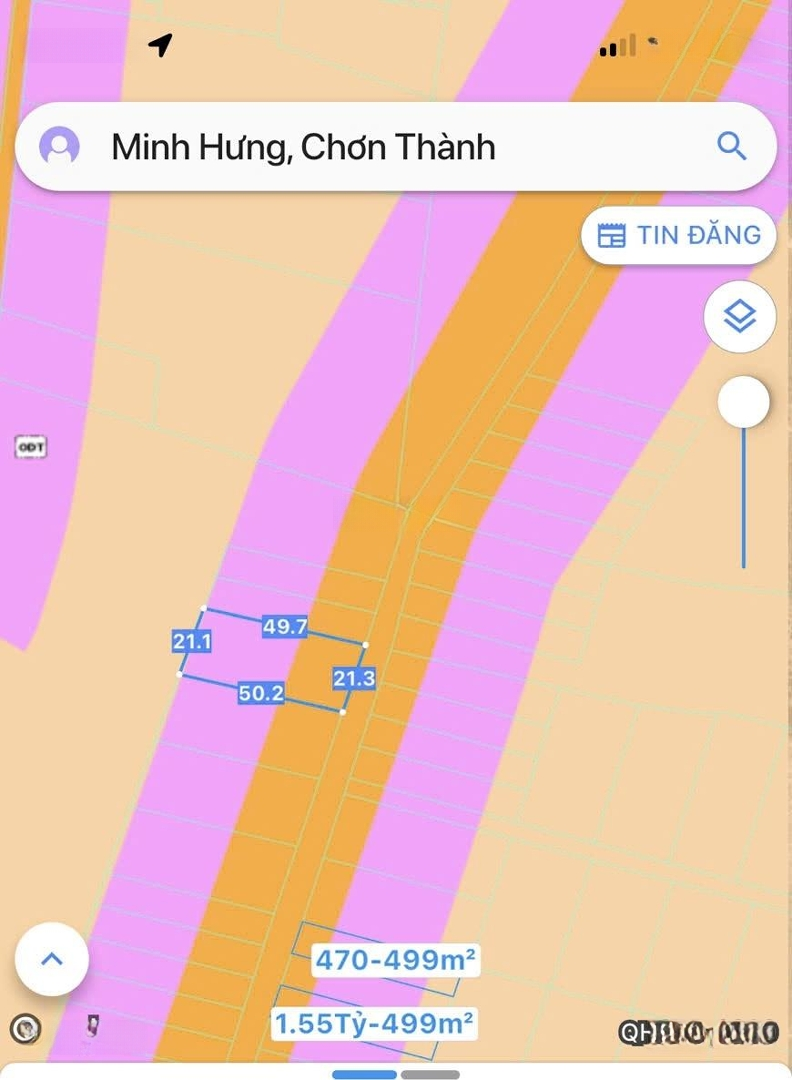Tap the magnifying glass search icon
Viewport: 792px width, 1080px height.
(x=732, y=147)
